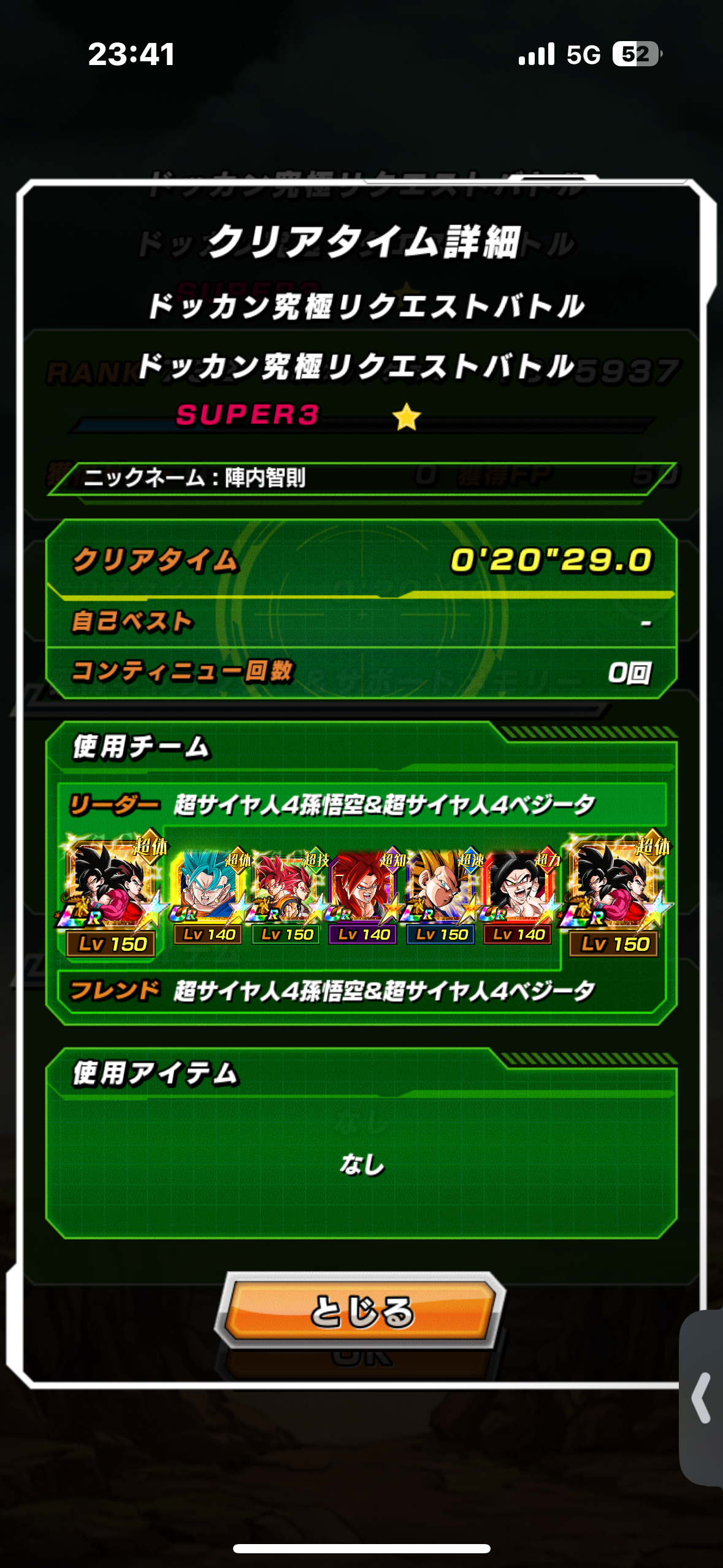723x1568 pixels.
Task: View the 超知 Lv 140 character icon
Action: coord(363,896)
